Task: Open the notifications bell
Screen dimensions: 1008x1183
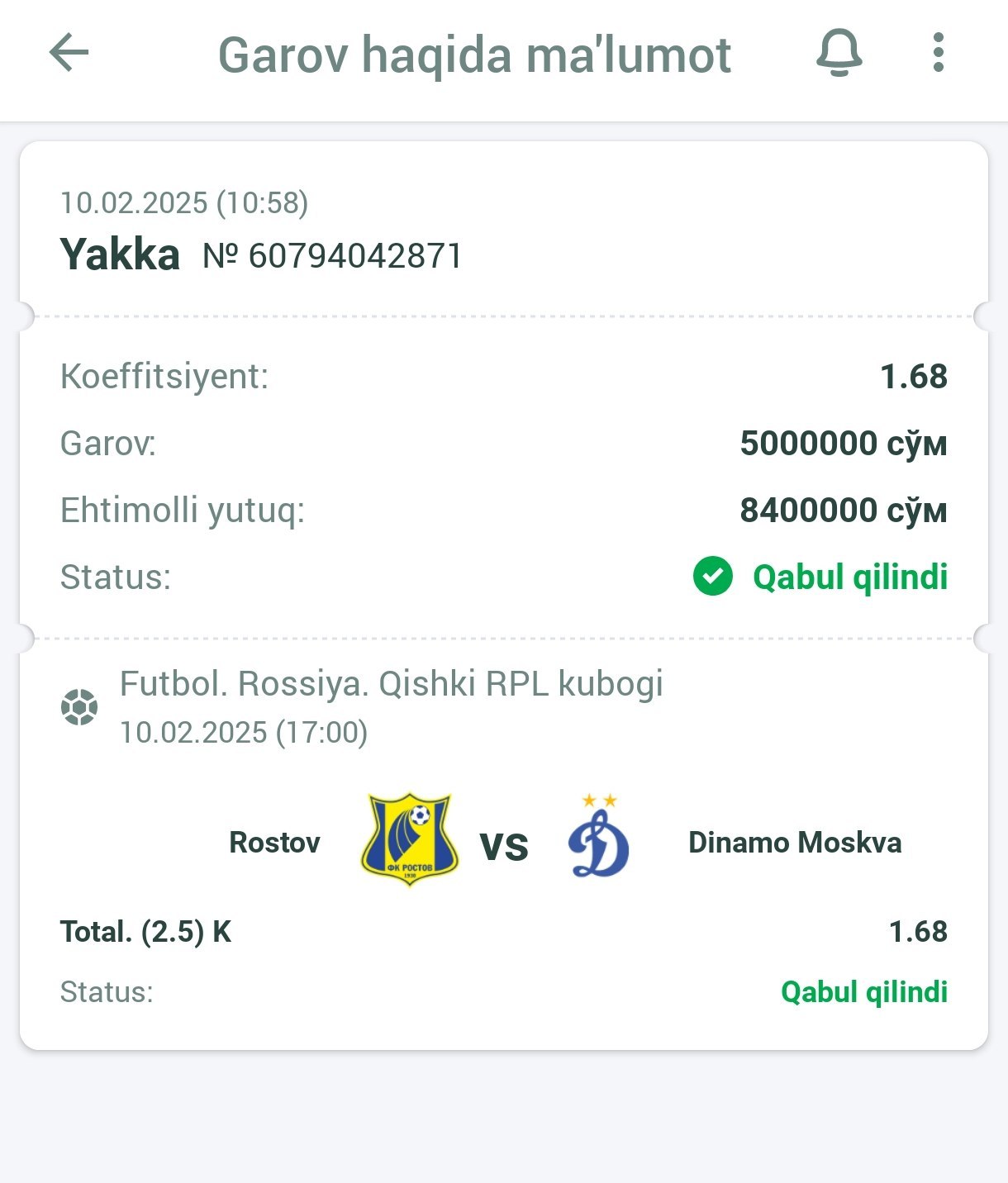Action: coord(839,54)
